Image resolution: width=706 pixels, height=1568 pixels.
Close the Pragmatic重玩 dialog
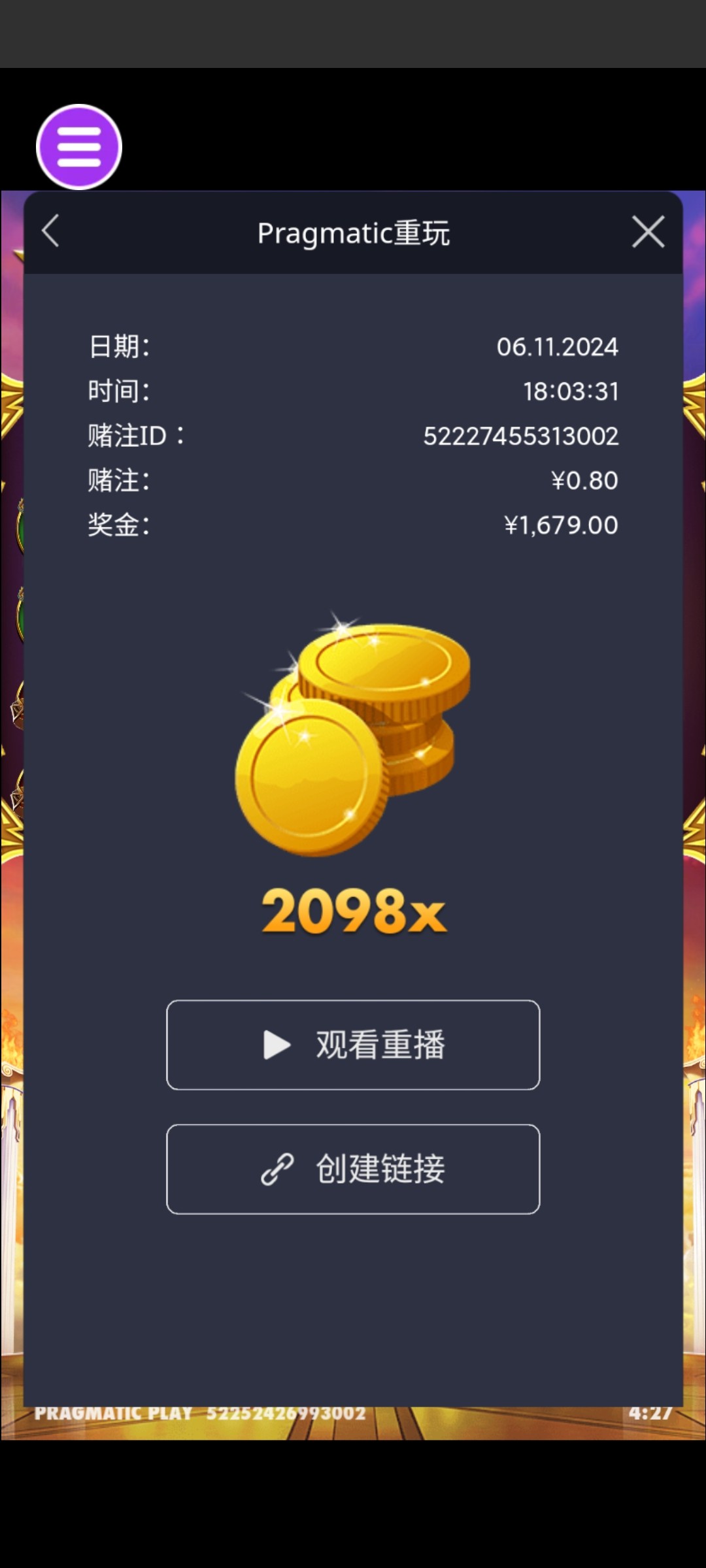pyautogui.click(x=648, y=232)
